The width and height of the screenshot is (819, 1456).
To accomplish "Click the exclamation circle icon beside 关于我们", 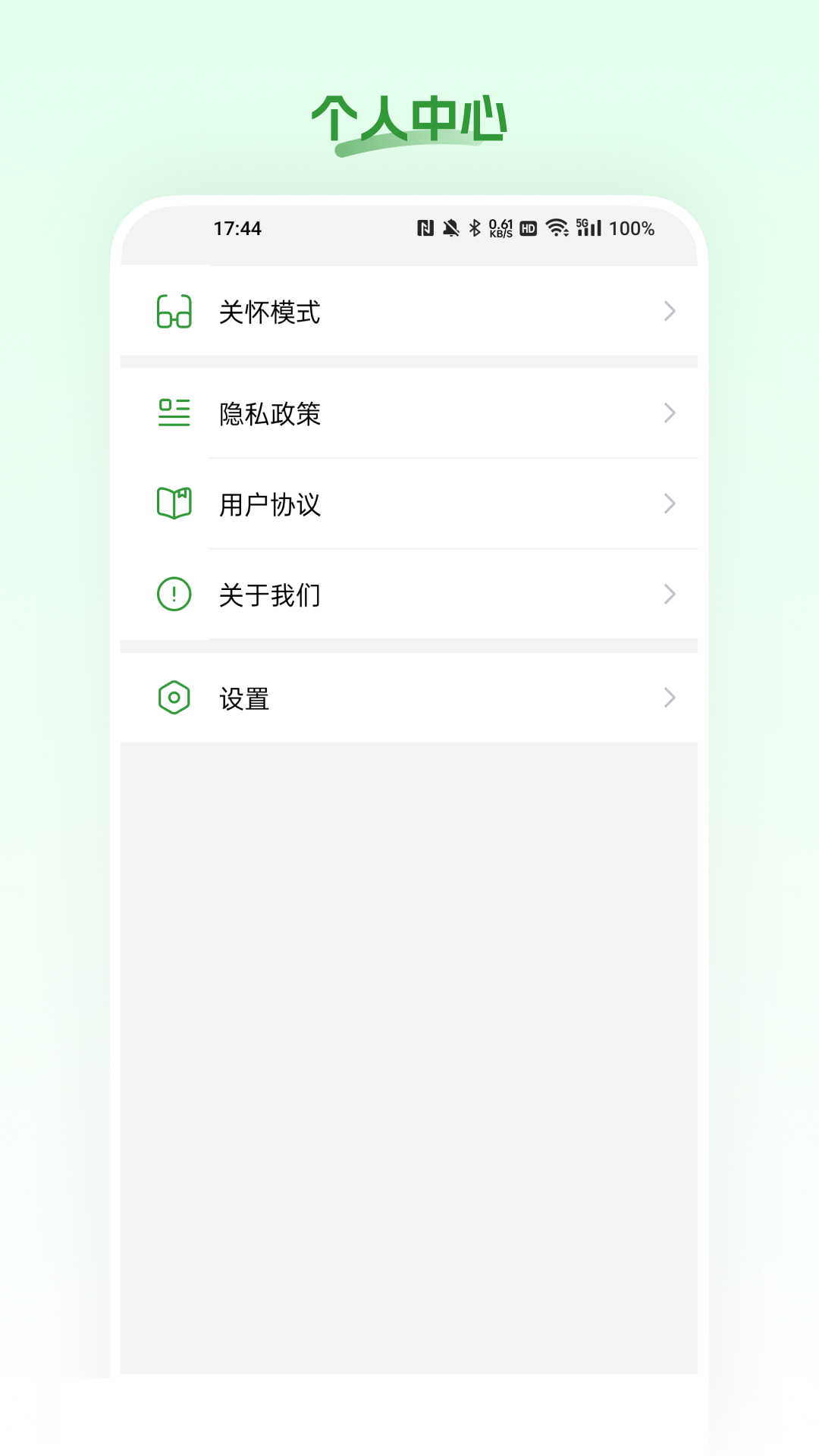I will click(173, 595).
